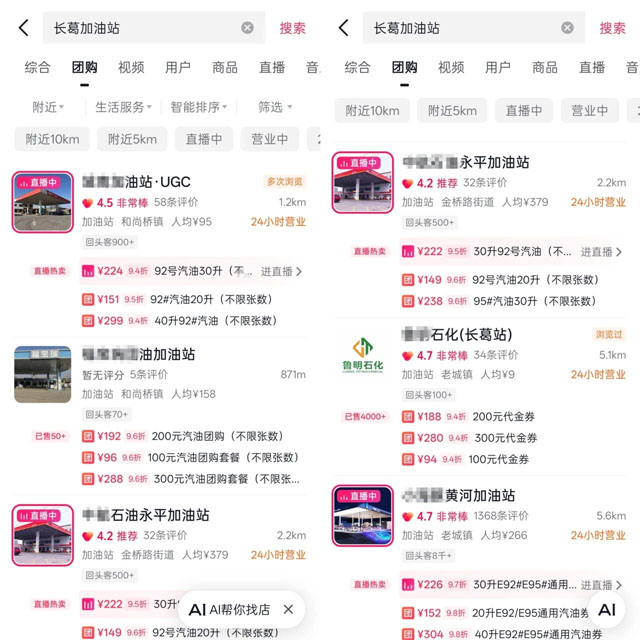Choose the ¥288 300元汽油团购套餐 deal
This screenshot has width=640, height=640.
point(190,479)
